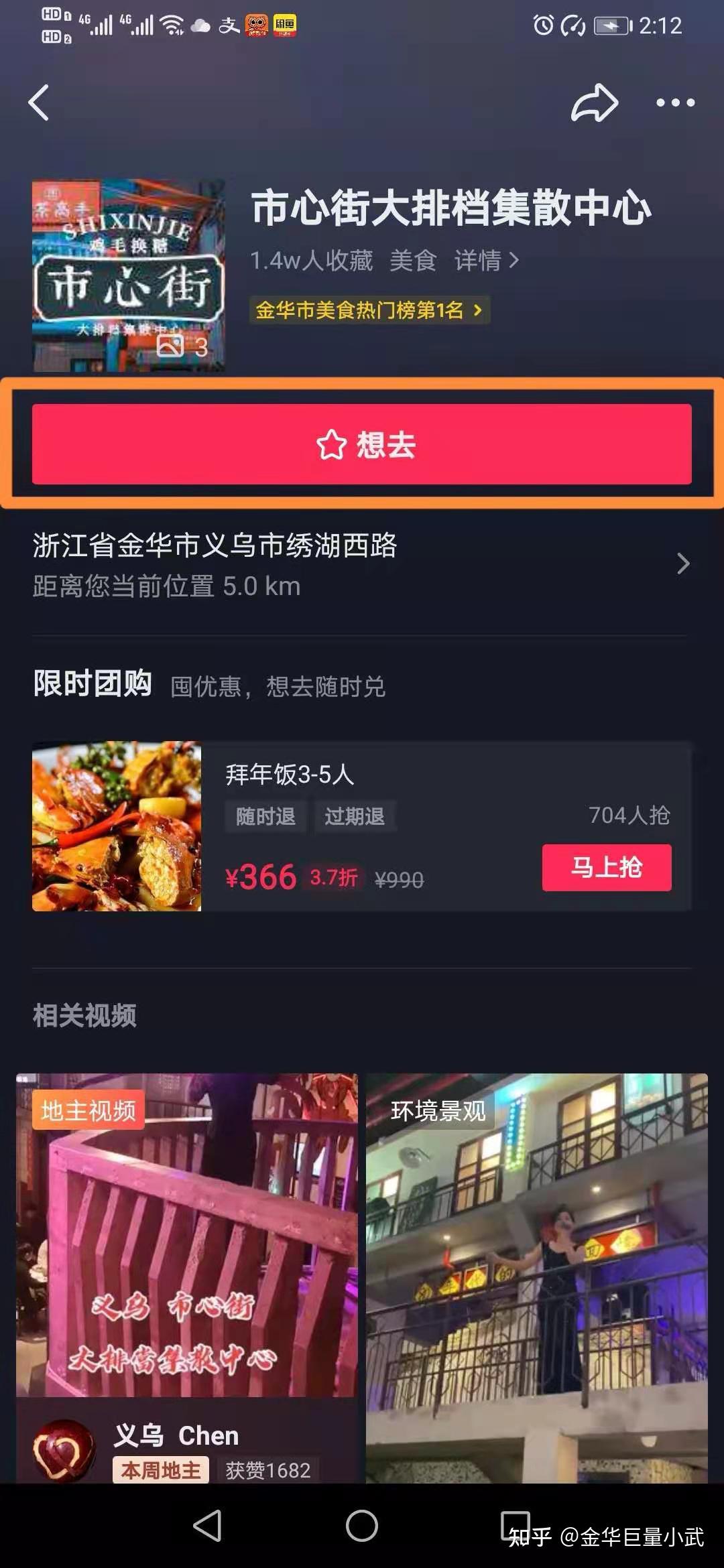The height and width of the screenshot is (1568, 724).
Task: Tap the 想去 want-to-go button
Action: click(362, 444)
